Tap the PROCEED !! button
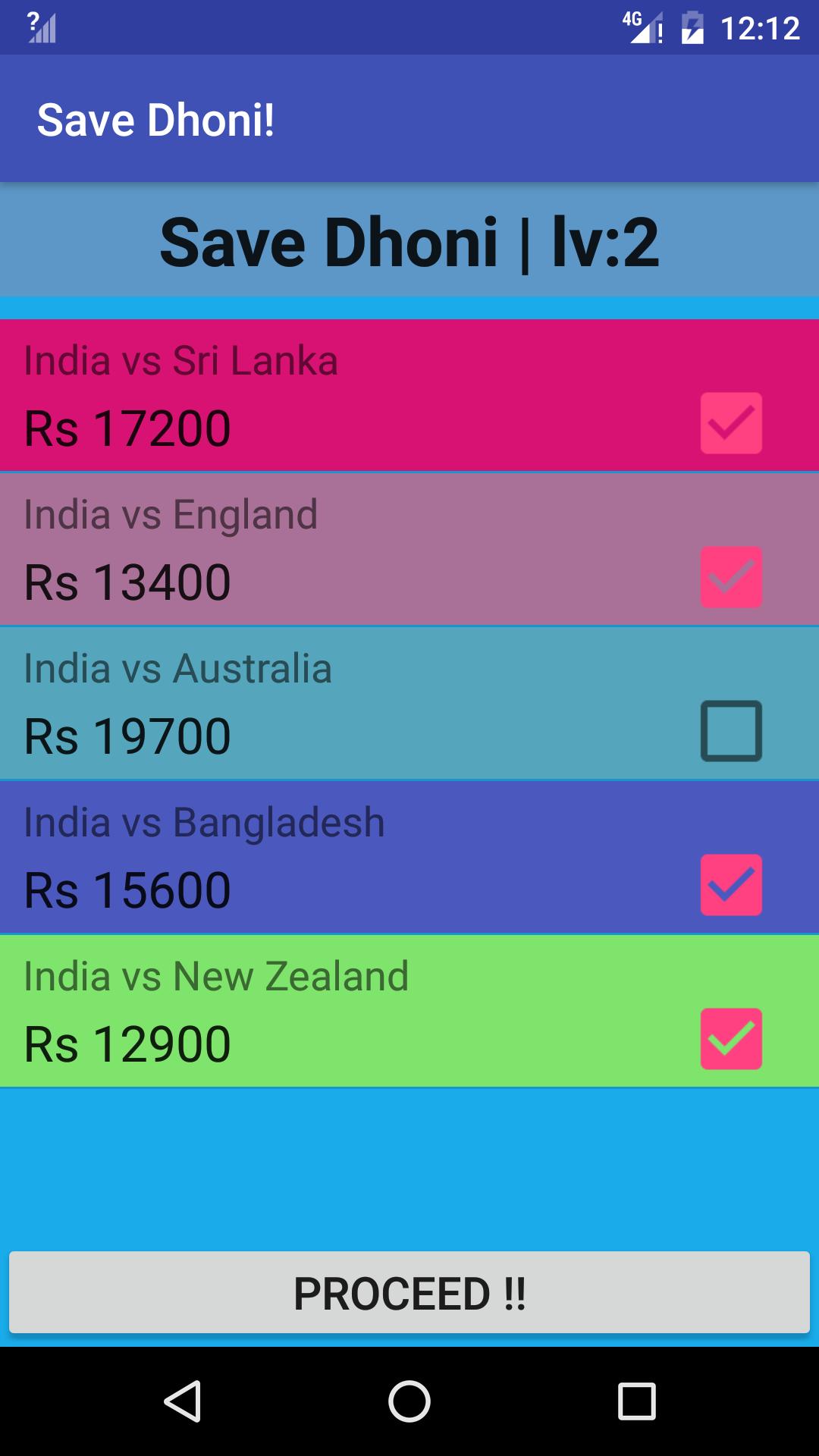This screenshot has height=1456, width=819. tap(409, 1293)
